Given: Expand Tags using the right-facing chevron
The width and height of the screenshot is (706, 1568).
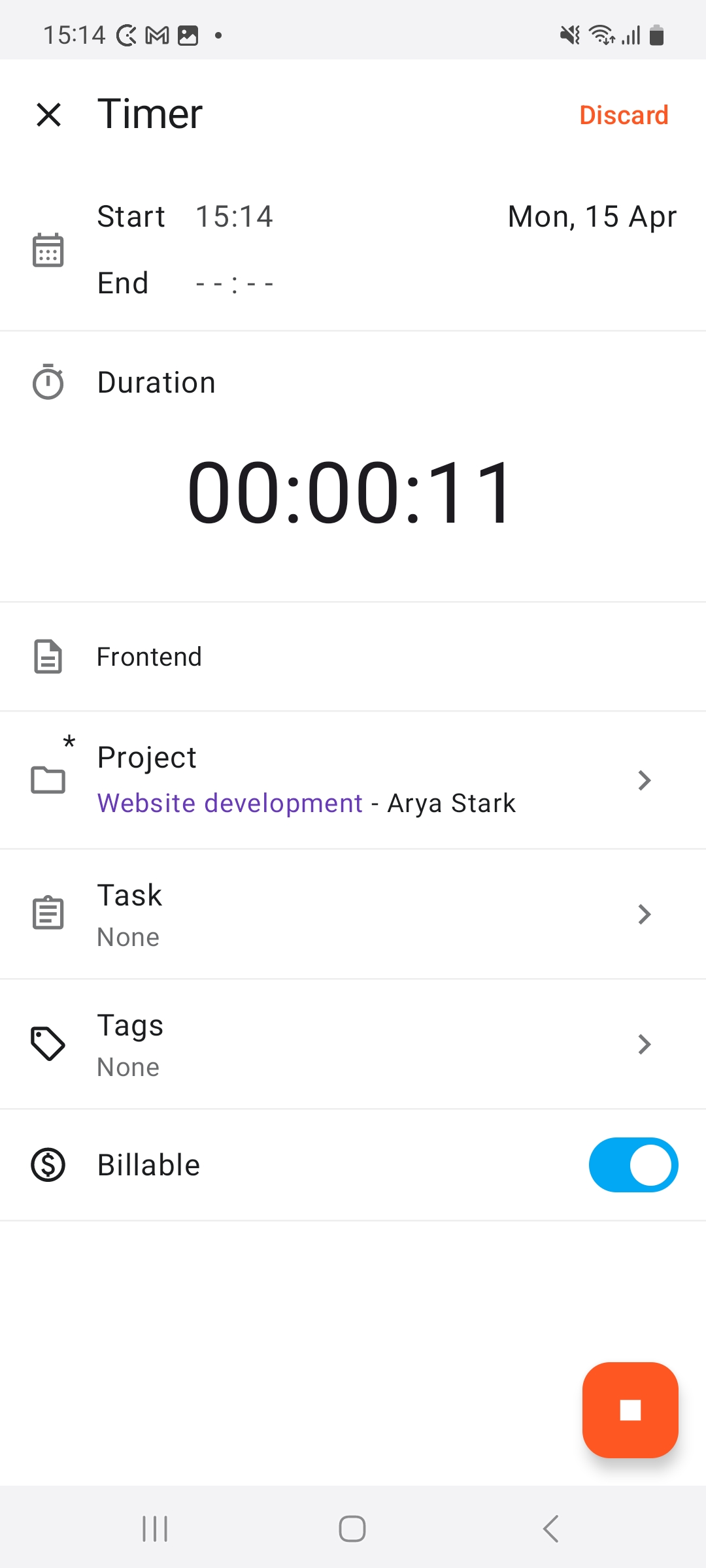Looking at the screenshot, I should coord(645,1044).
